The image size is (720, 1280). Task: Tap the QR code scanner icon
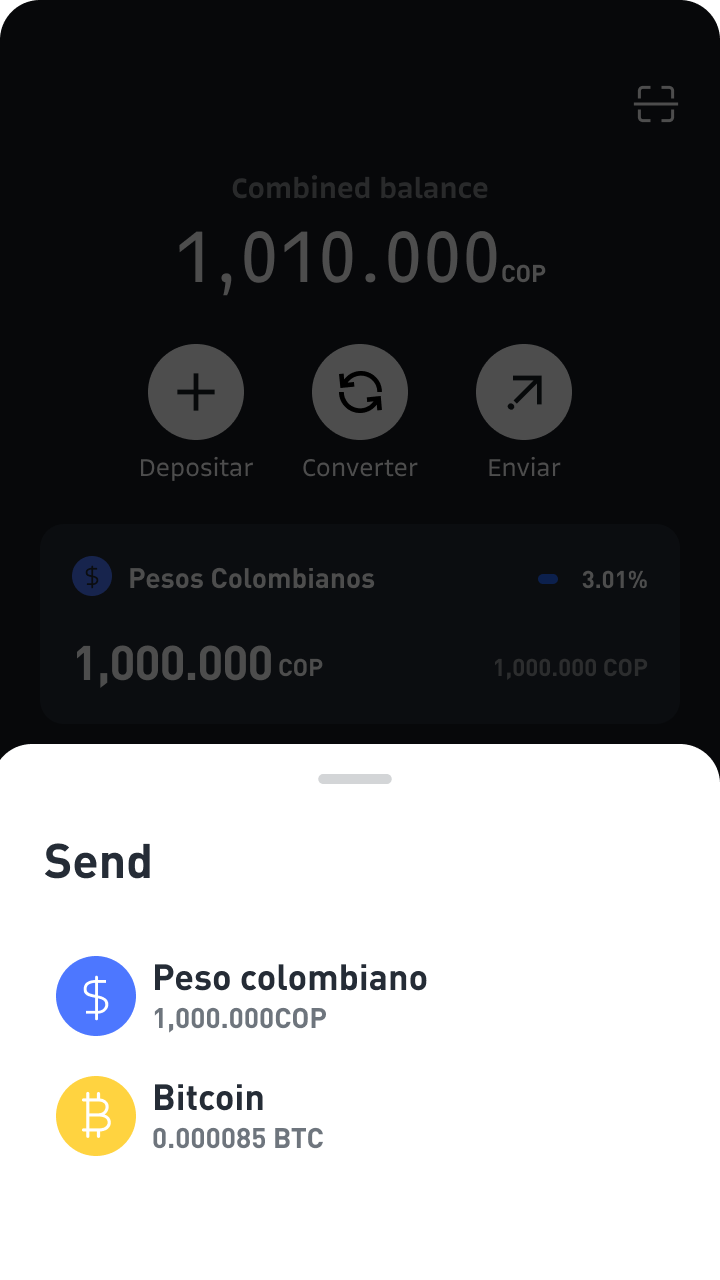(x=657, y=103)
